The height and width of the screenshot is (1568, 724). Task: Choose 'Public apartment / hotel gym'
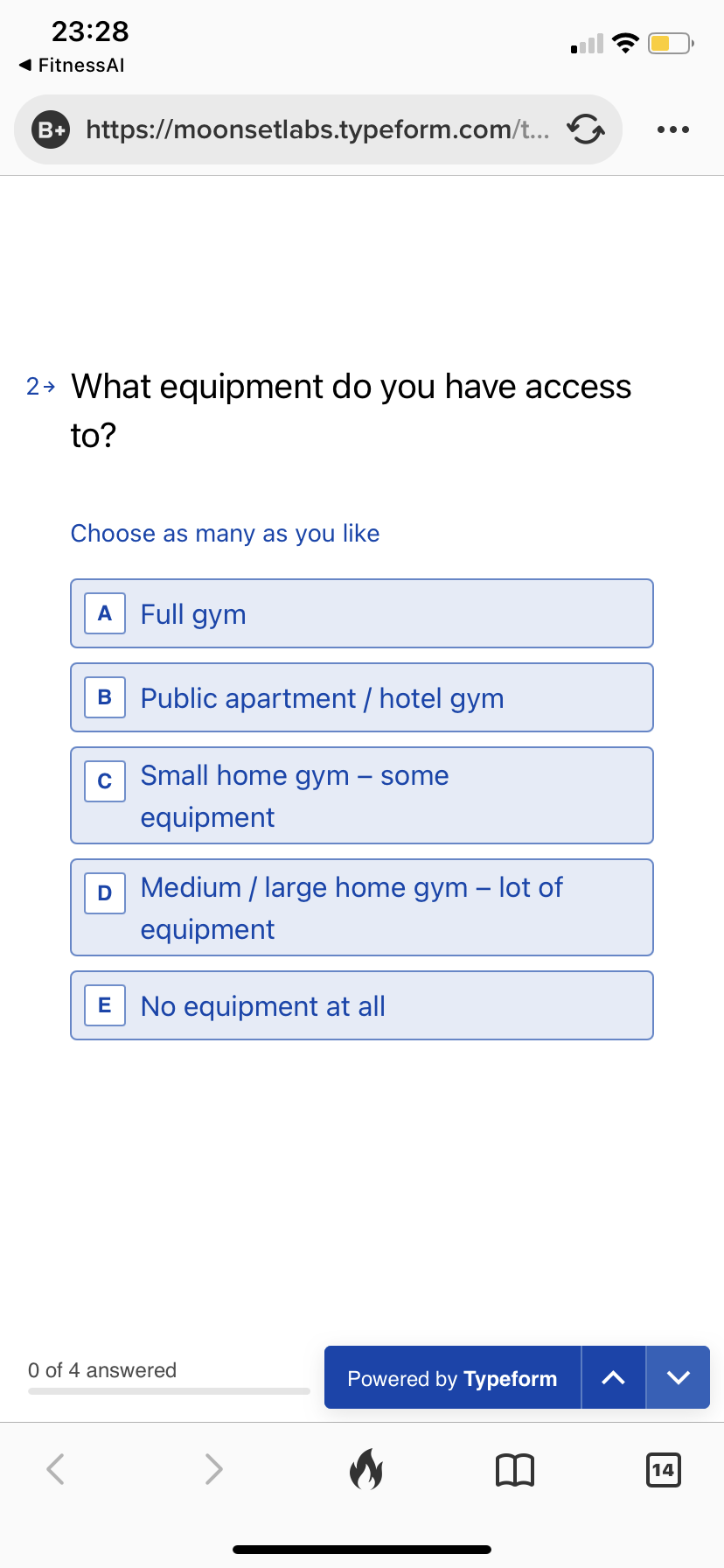tap(361, 697)
